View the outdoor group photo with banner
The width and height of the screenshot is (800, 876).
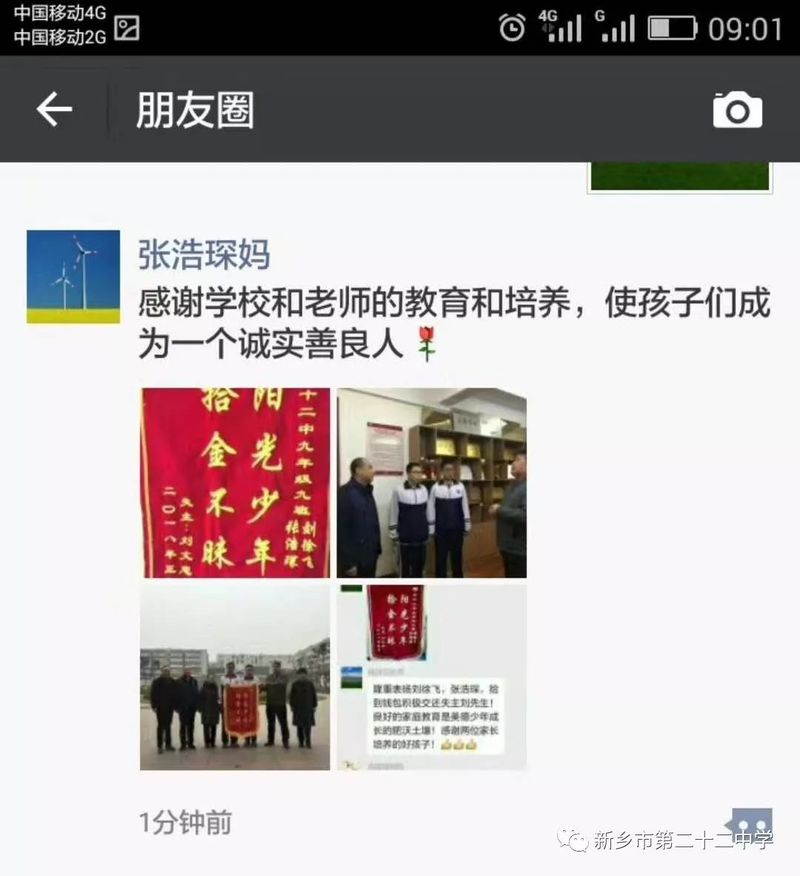235,677
